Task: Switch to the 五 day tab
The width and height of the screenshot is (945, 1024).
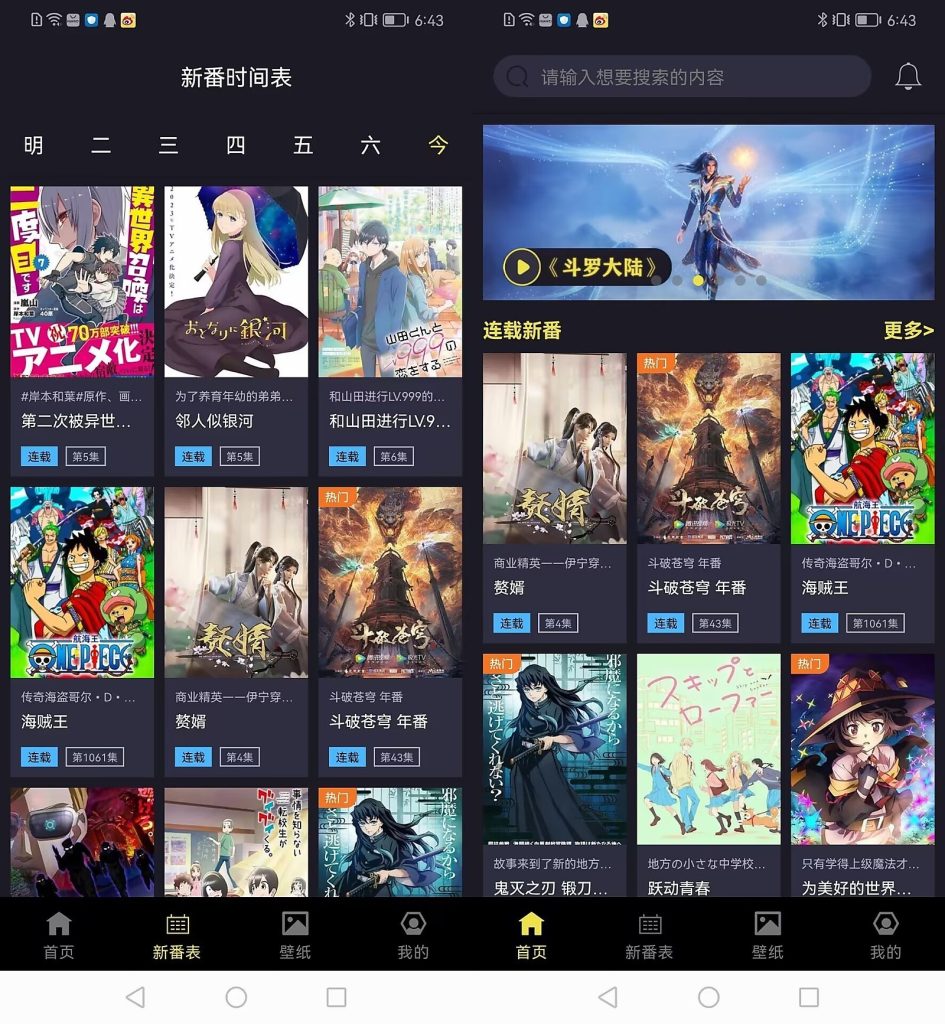Action: pos(303,146)
